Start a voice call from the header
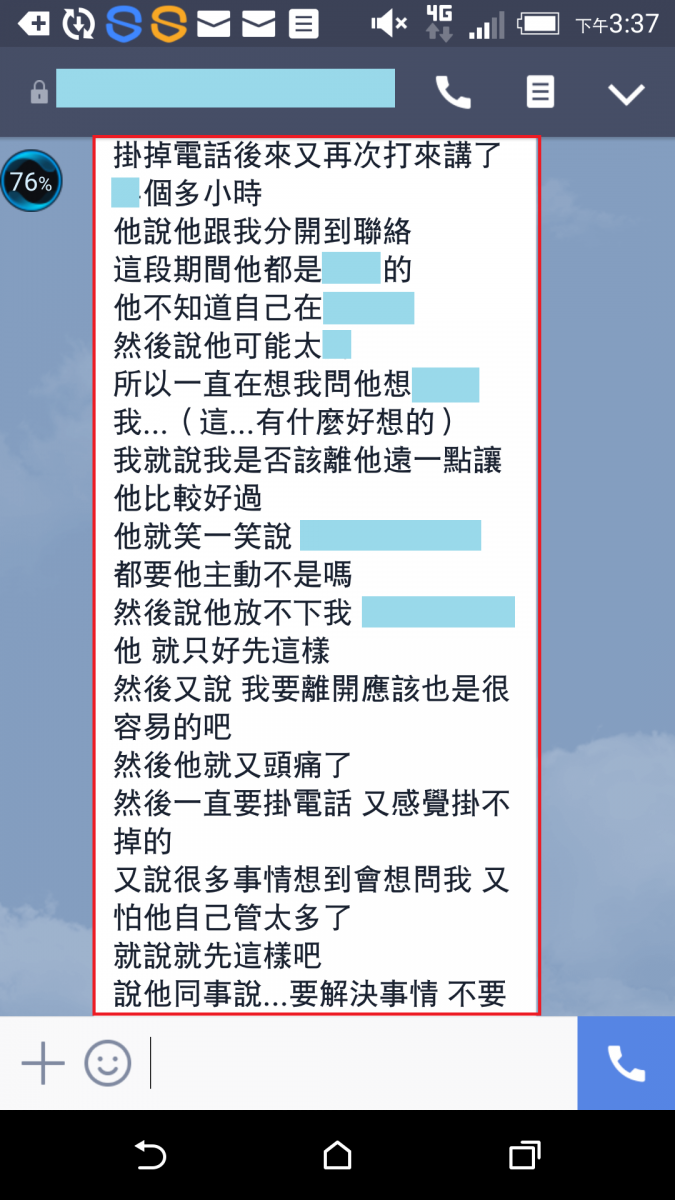The image size is (675, 1200). (x=453, y=93)
